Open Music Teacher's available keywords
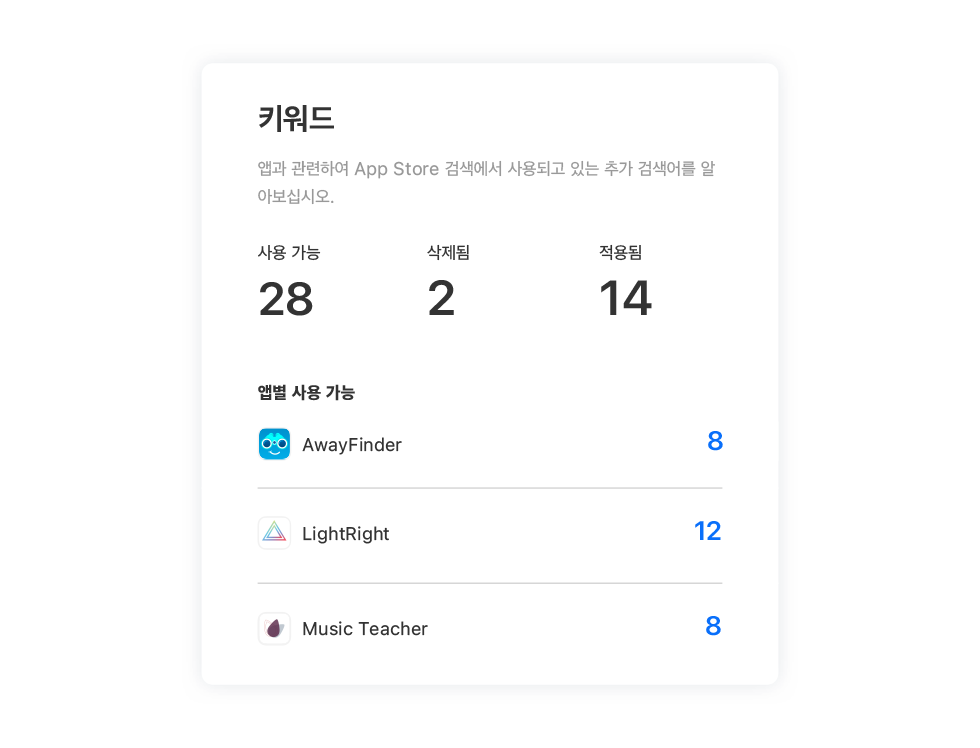Viewport: 980px width, 748px height. pos(713,627)
